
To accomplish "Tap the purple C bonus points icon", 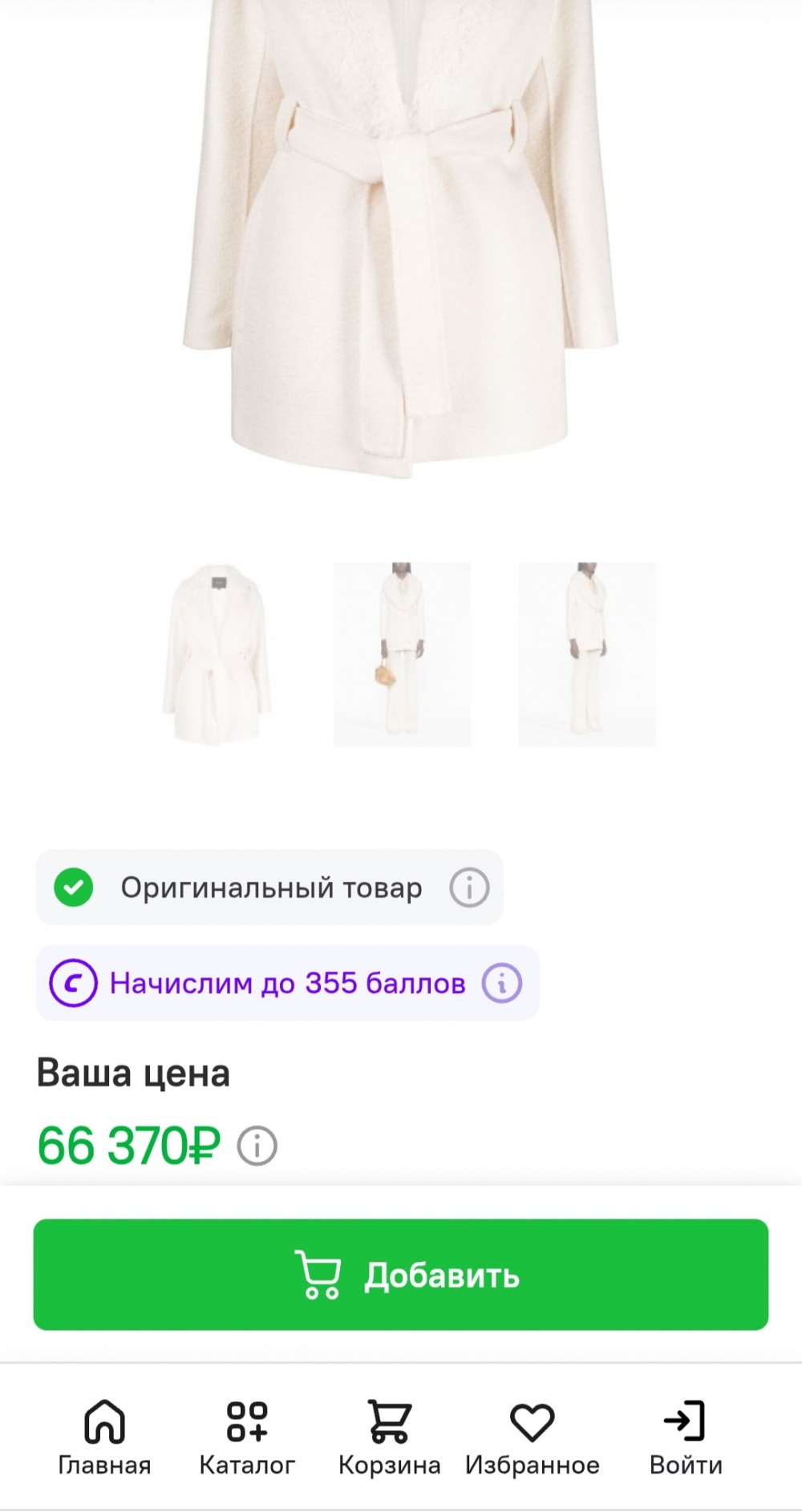I will coord(74,983).
